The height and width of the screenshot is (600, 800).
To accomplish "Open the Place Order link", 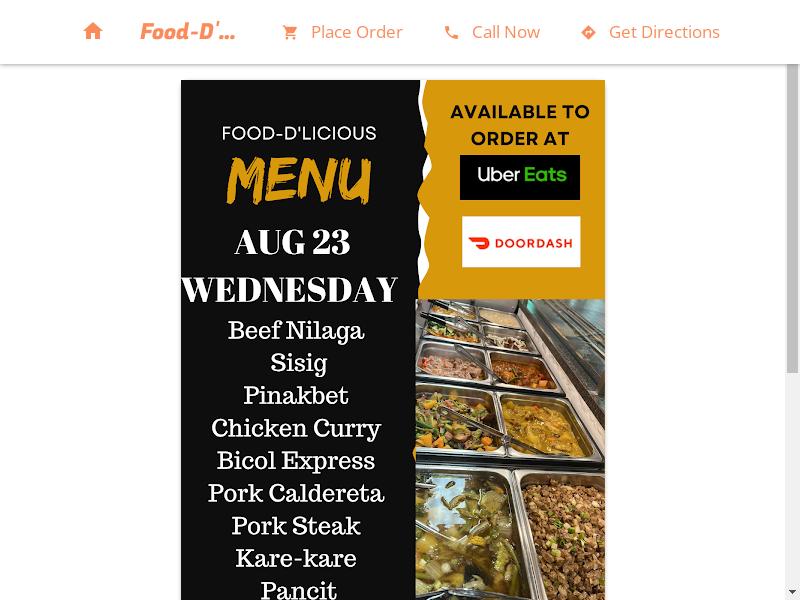I will coord(343,32).
